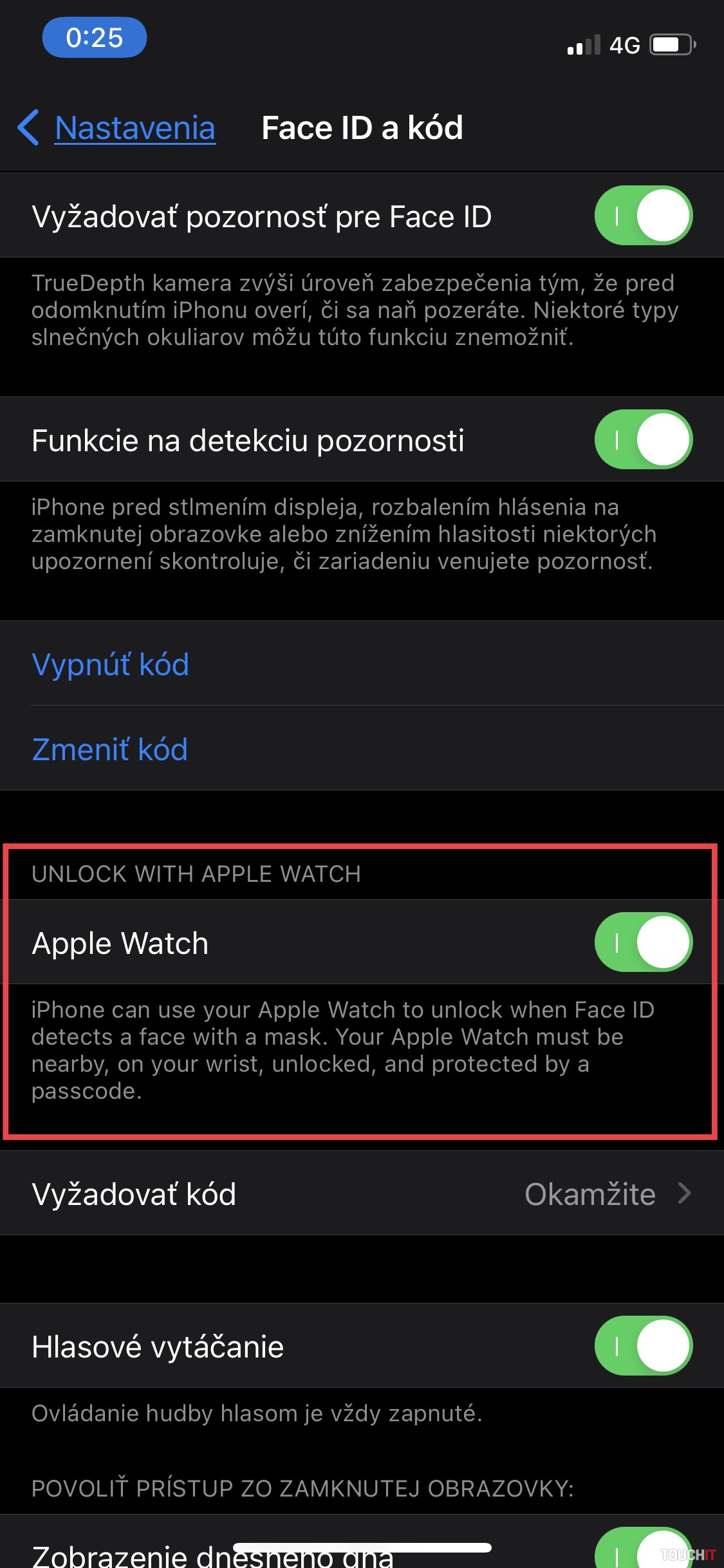The height and width of the screenshot is (1568, 724).
Task: Open Vyžadovať kód setting
Action: tap(362, 1195)
